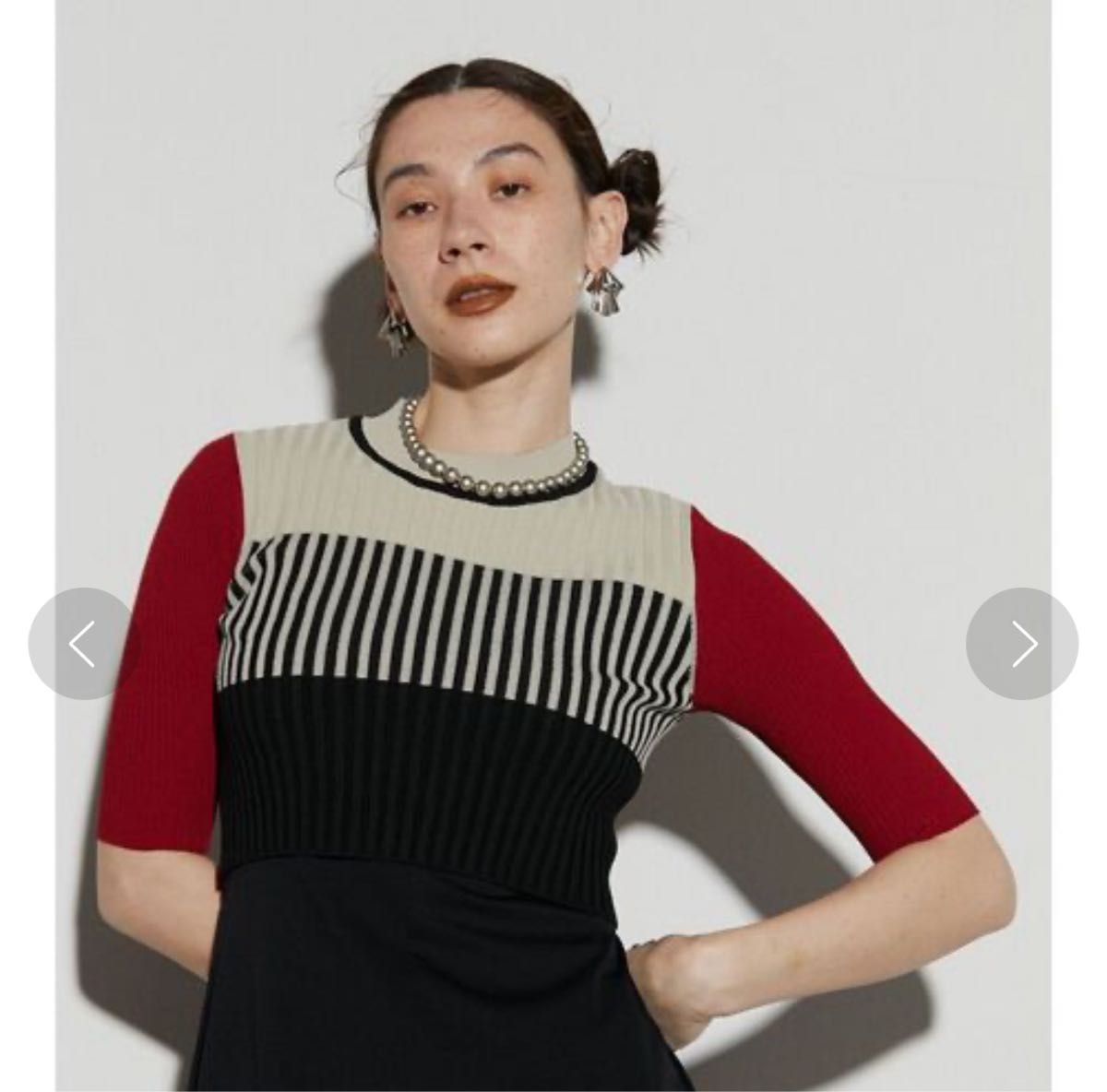Go to the previous product photo
This screenshot has height=1092, width=1107.
point(83,644)
